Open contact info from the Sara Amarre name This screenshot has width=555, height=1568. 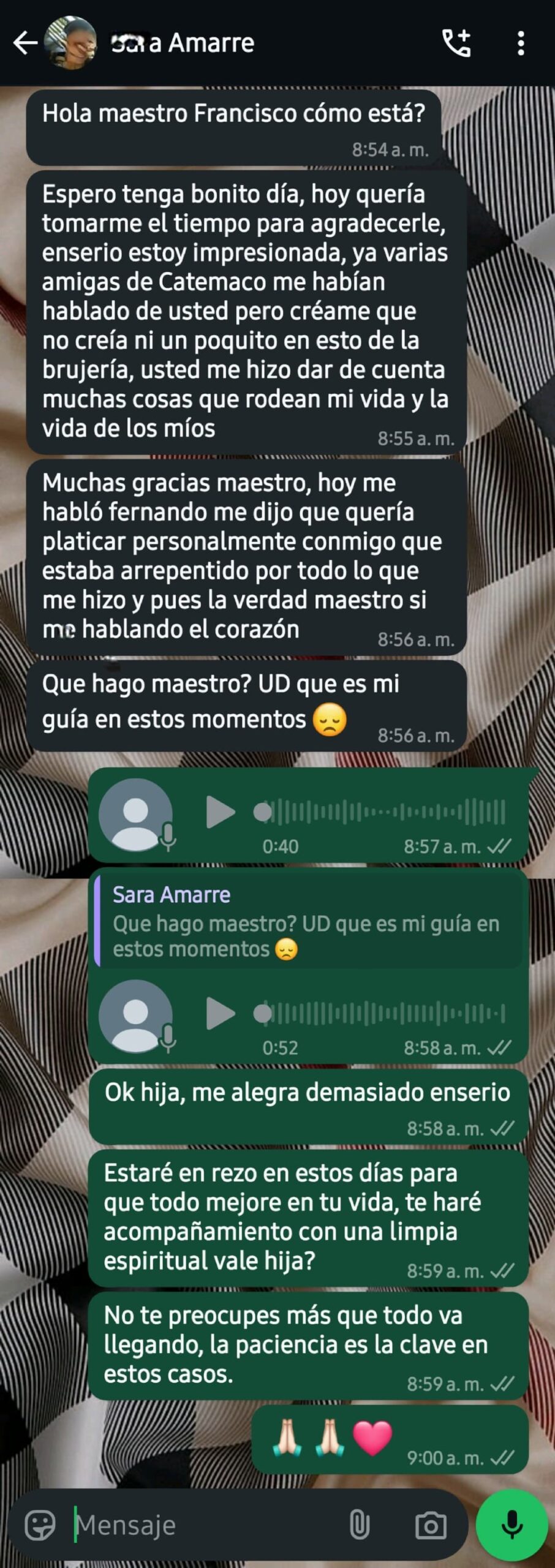(184, 43)
